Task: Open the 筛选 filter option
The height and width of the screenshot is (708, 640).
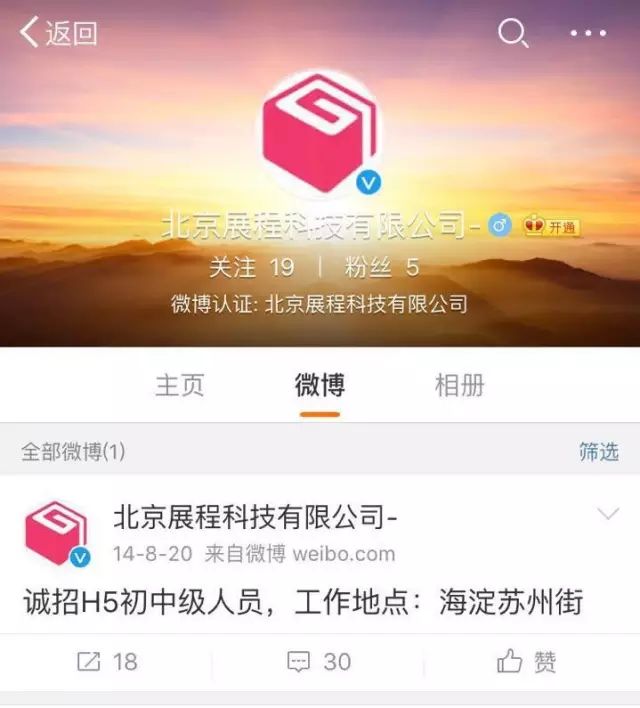Action: point(598,452)
